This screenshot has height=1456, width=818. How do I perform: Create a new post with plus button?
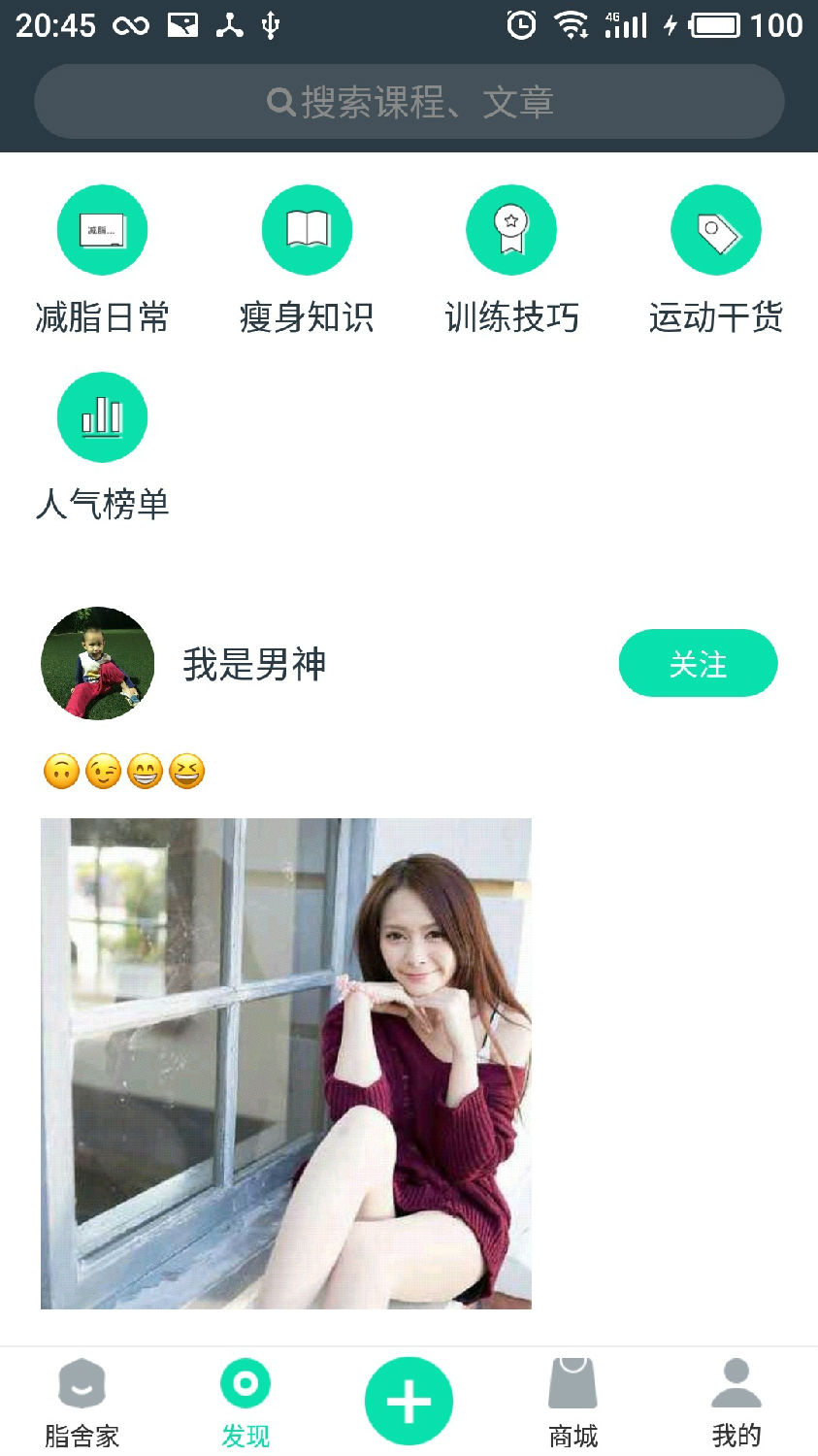coord(409,1401)
